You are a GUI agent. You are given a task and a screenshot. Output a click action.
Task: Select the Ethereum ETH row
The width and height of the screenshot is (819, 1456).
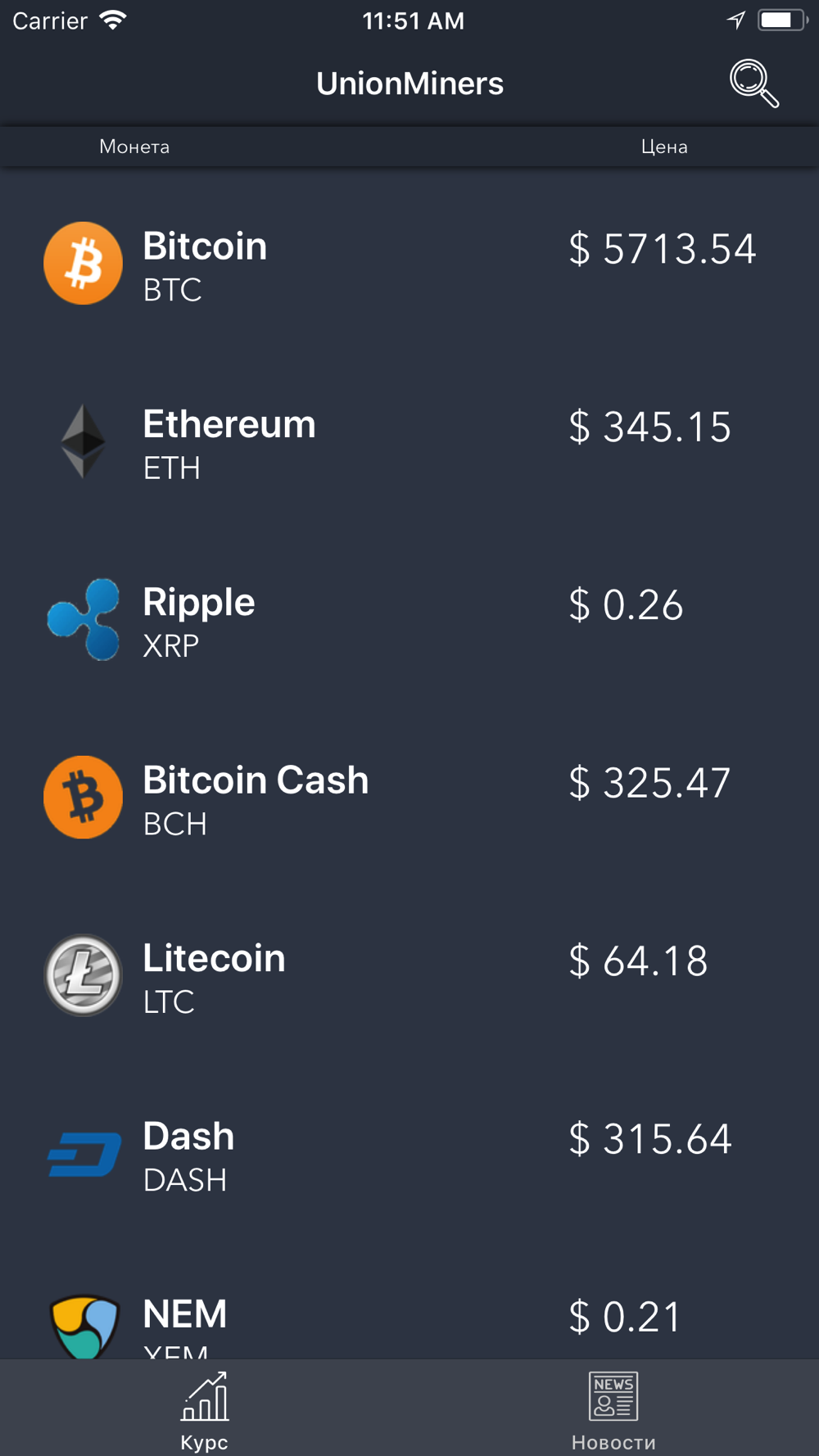click(x=409, y=443)
